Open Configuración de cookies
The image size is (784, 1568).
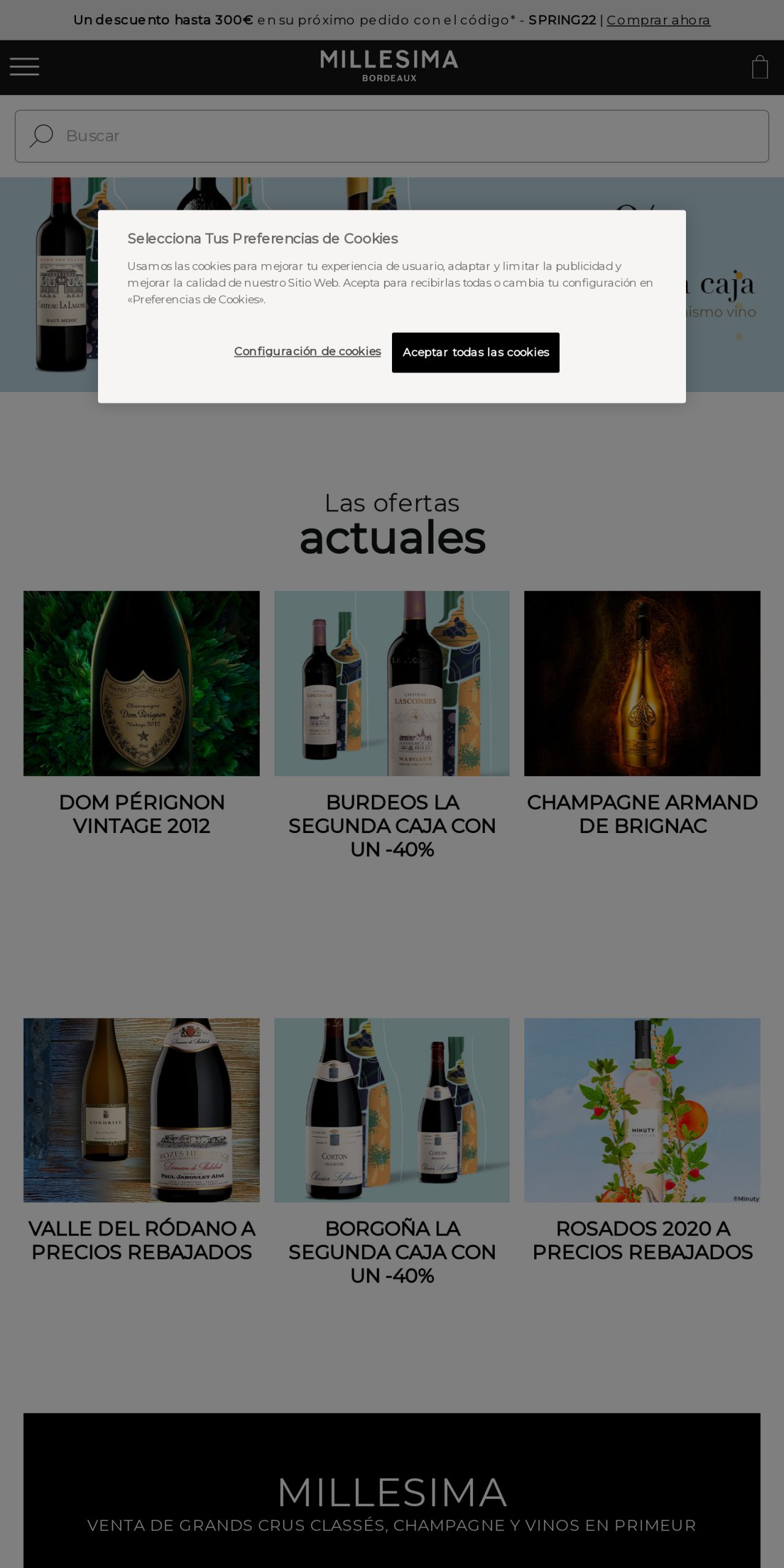[x=307, y=351]
